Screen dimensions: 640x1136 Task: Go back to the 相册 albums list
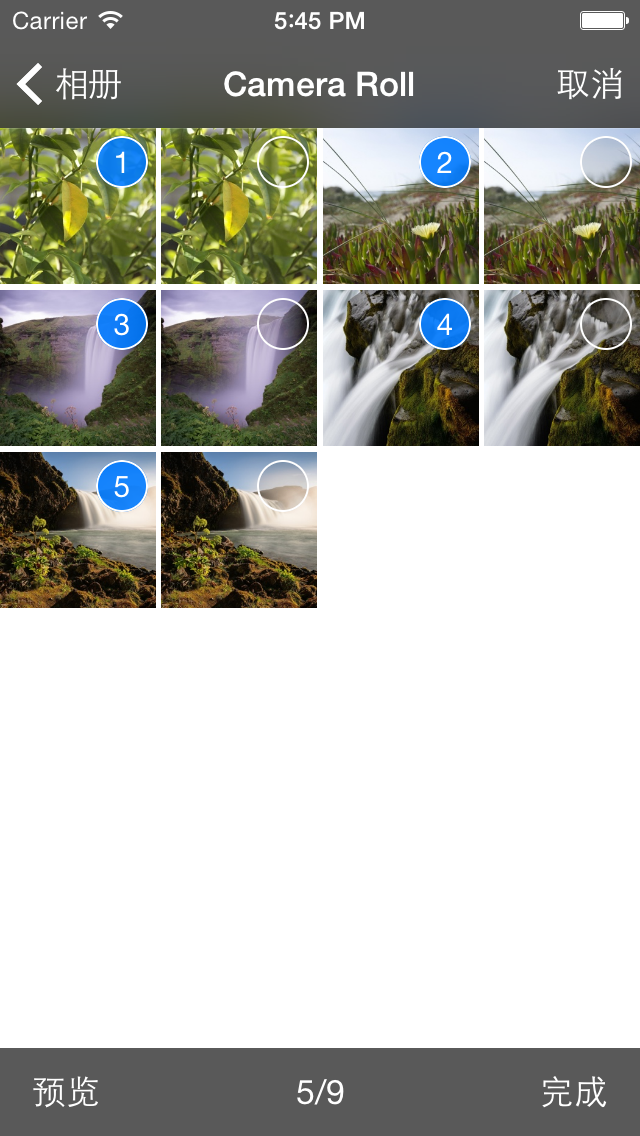(69, 85)
